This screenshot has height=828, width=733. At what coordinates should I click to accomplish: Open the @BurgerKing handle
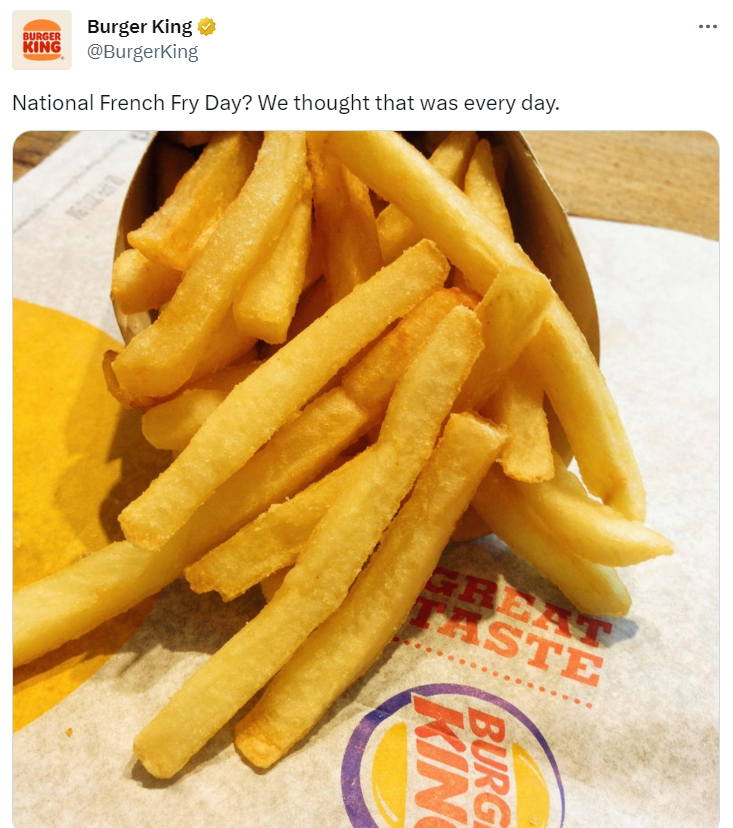click(142, 52)
